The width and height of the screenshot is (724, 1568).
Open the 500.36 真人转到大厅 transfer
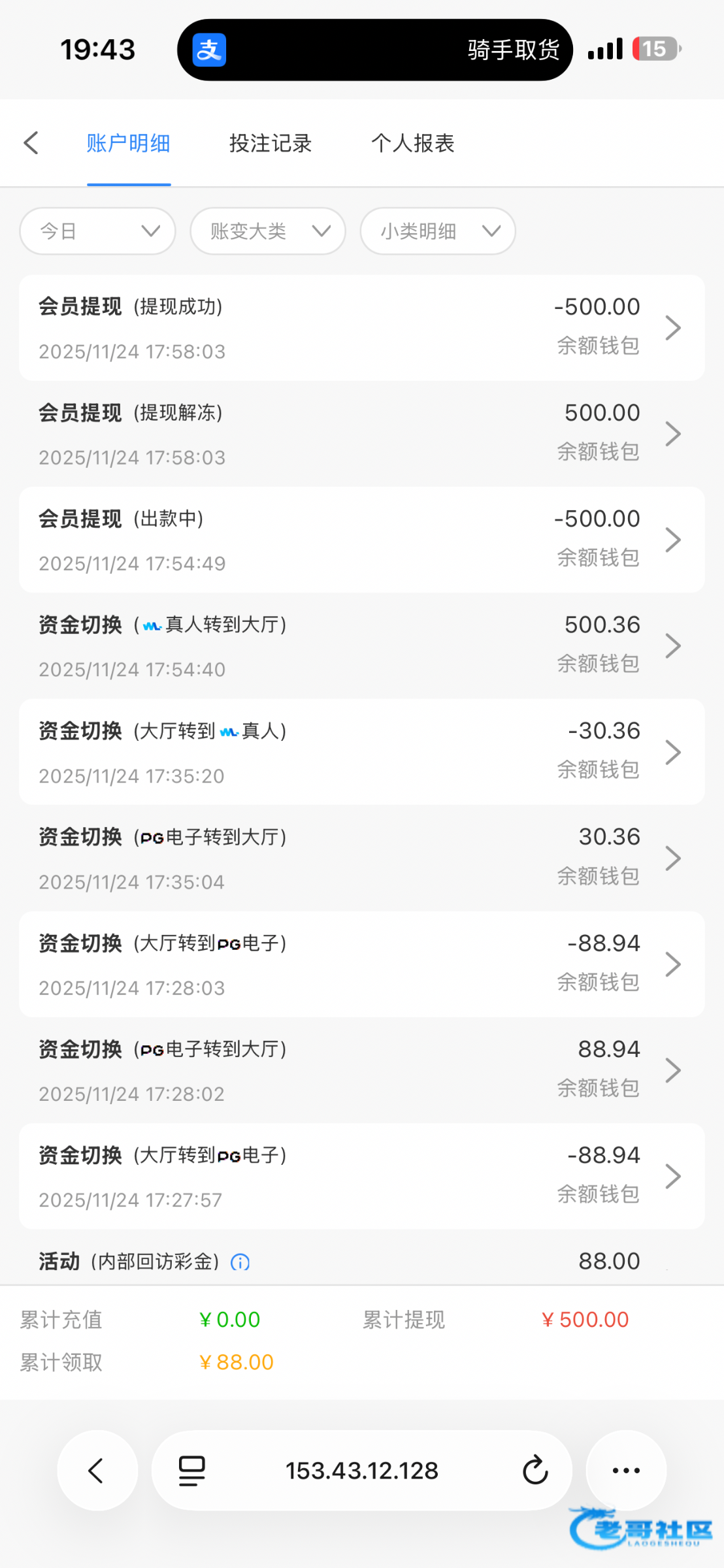361,646
